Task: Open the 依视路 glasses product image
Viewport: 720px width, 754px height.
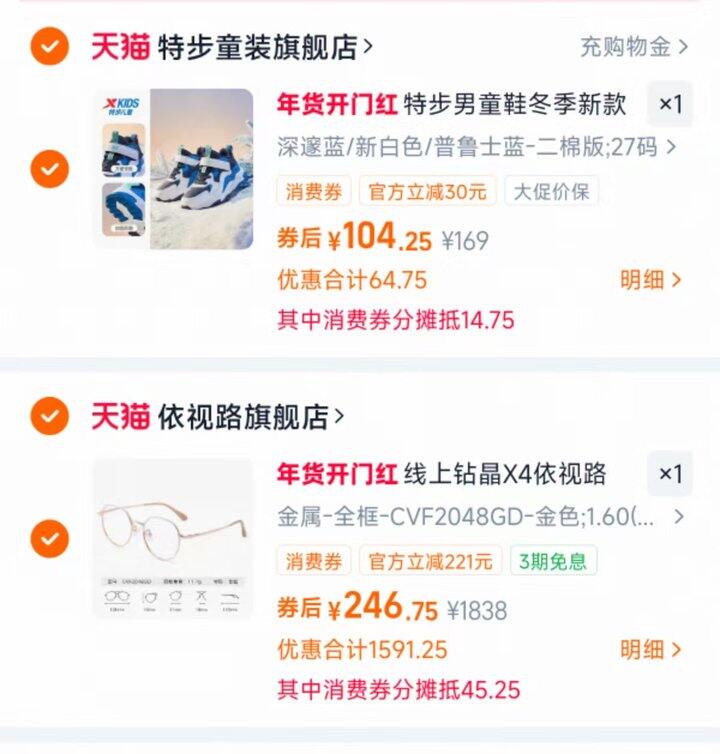Action: pos(173,538)
